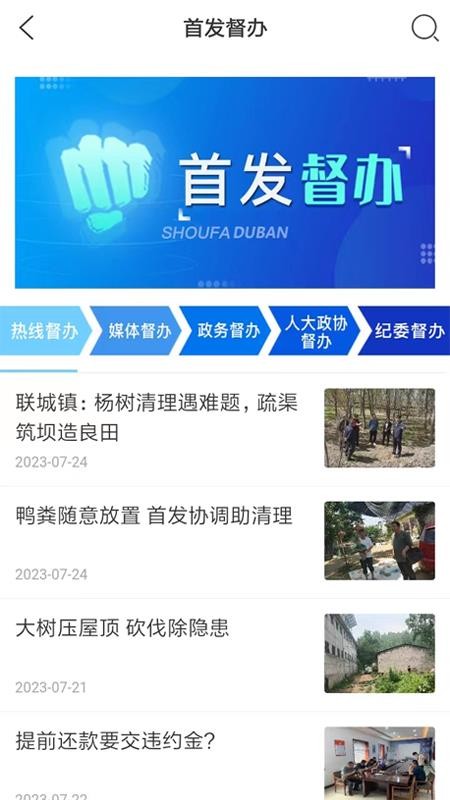Switch to the 媒体督办 tab
Image resolution: width=450 pixels, height=800 pixels.
coord(137,331)
